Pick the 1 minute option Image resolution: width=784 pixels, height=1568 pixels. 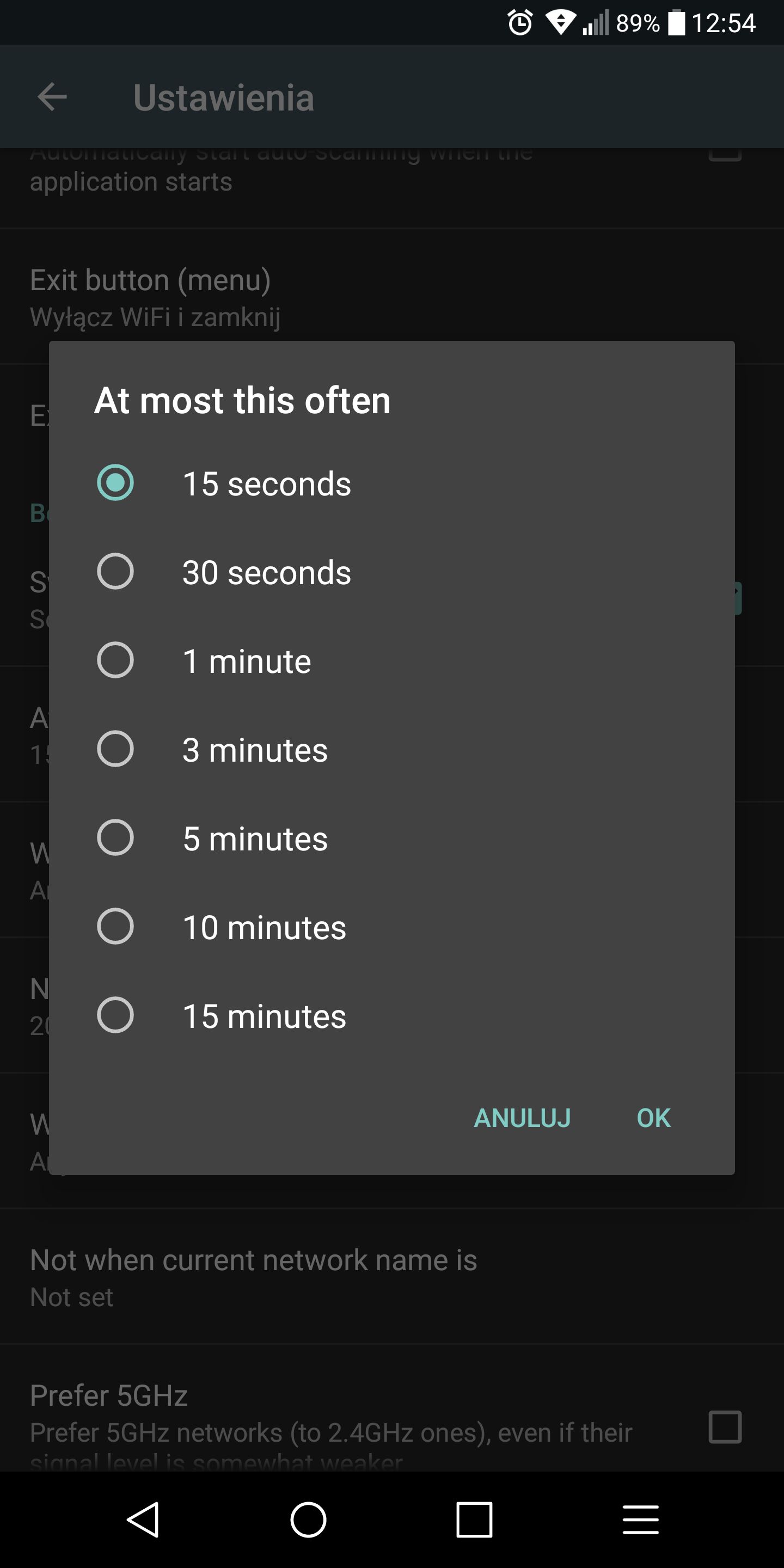pos(391,661)
